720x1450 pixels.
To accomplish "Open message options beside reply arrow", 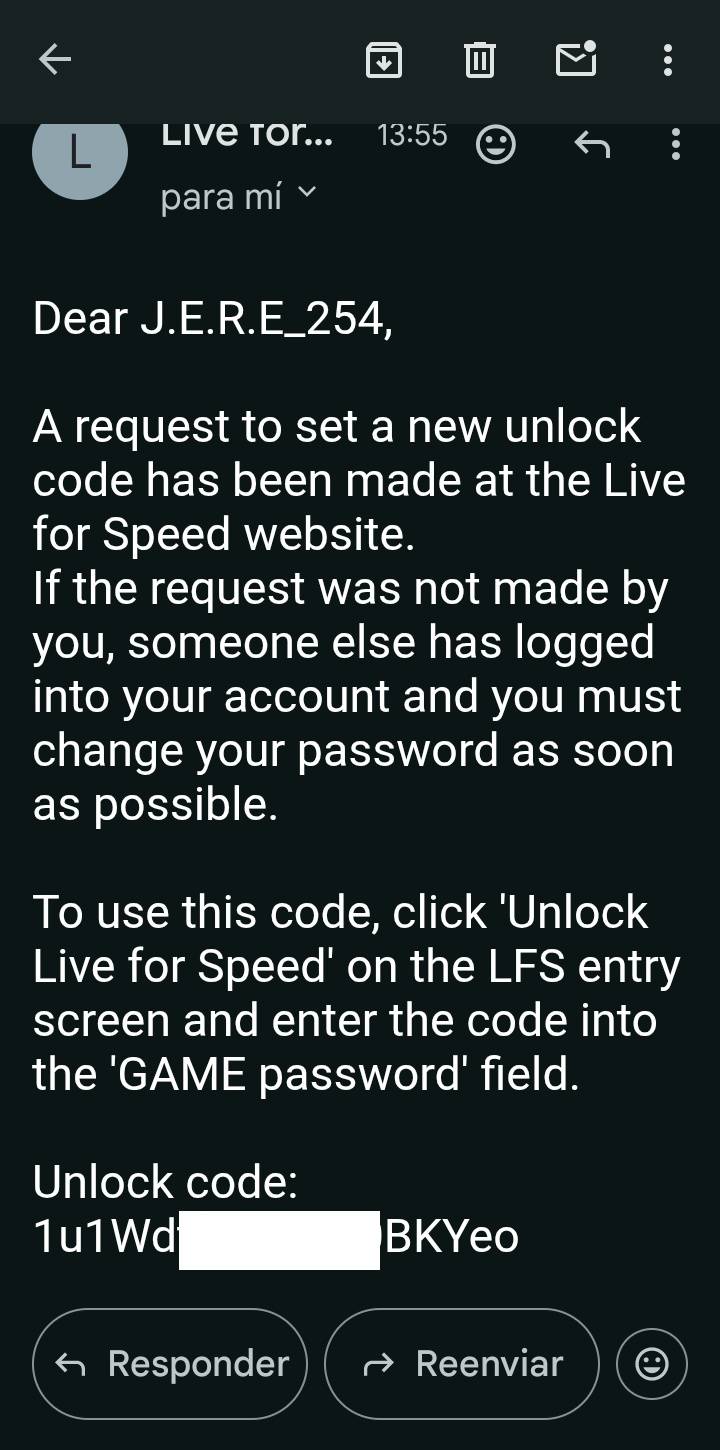I will [x=676, y=145].
